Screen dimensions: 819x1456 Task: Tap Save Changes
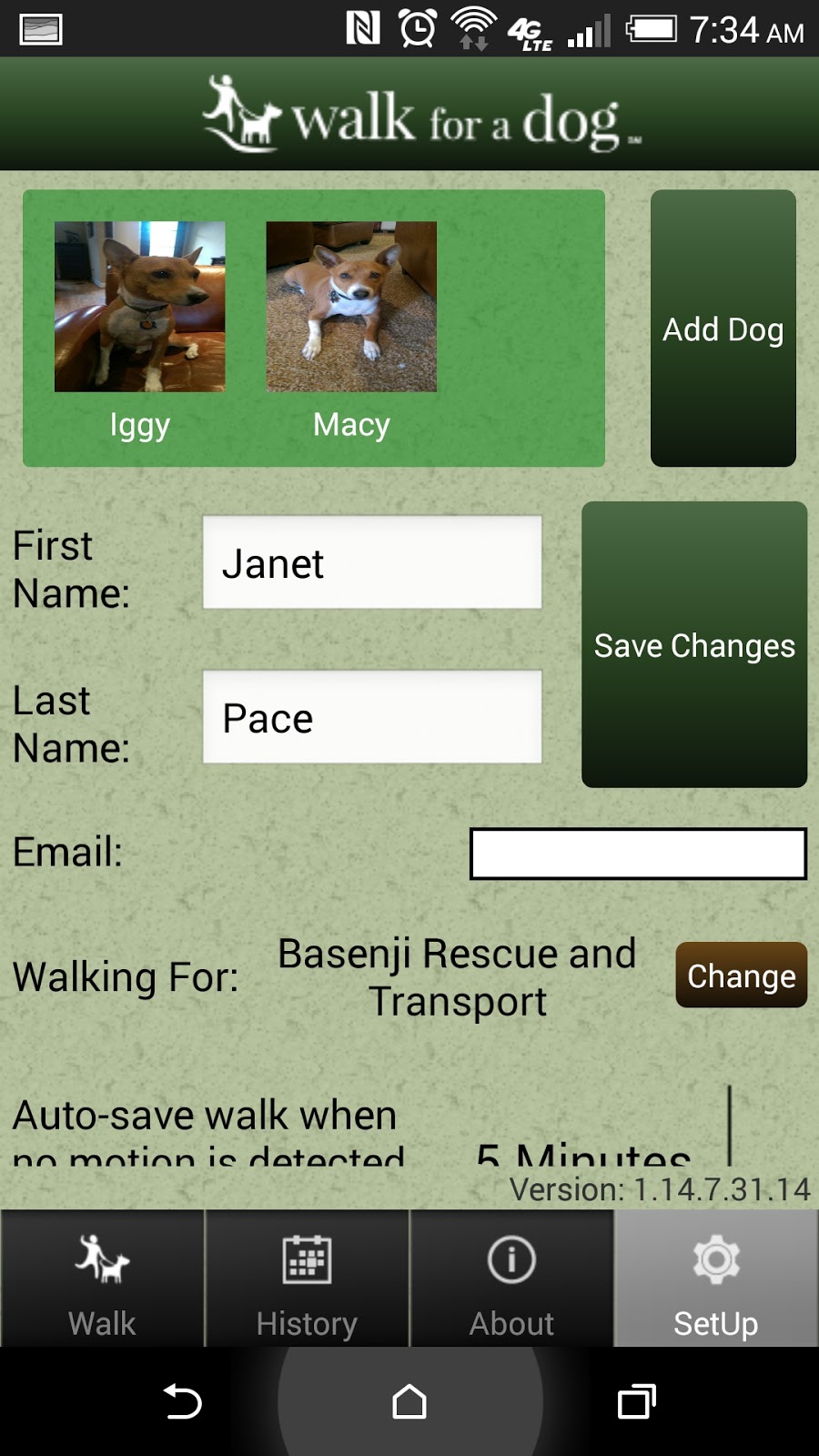(694, 644)
